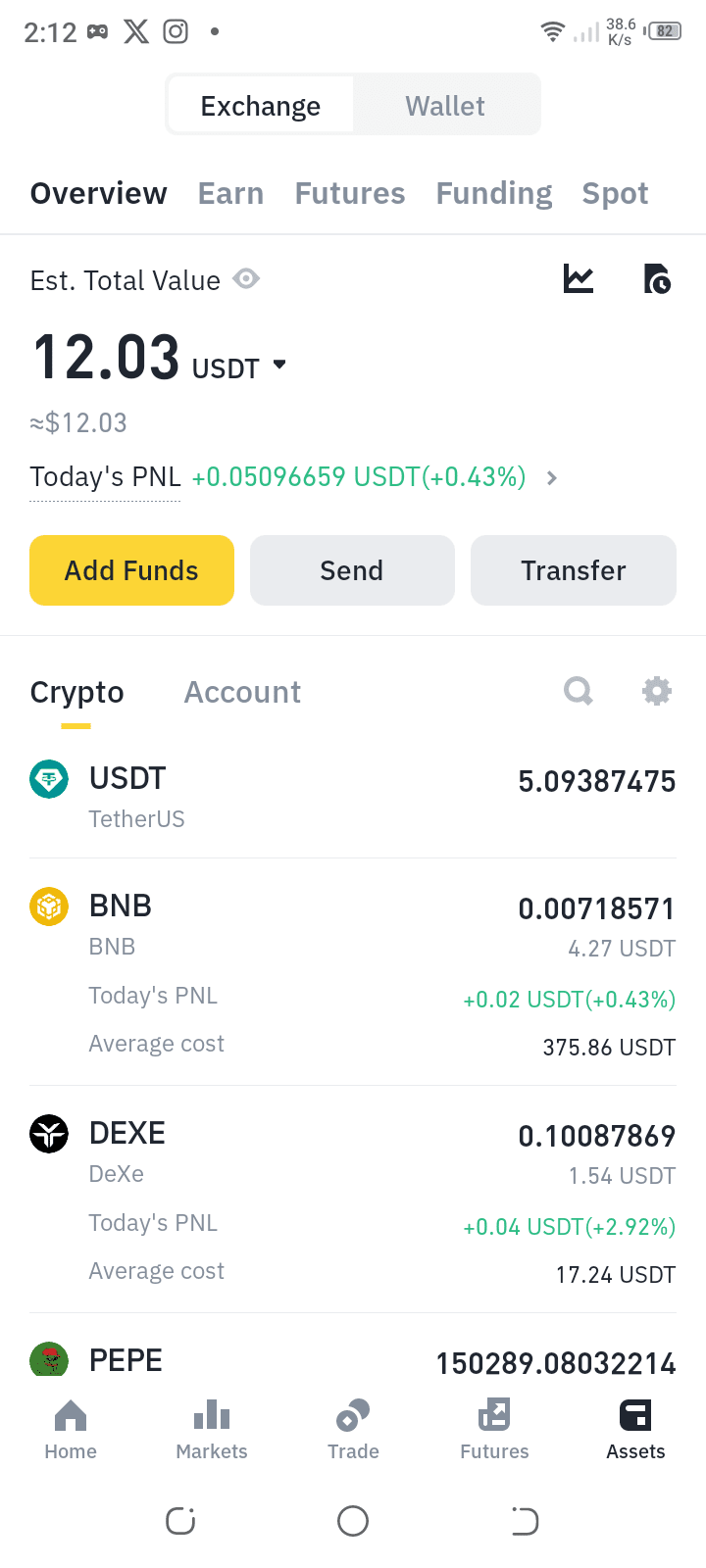Start a Transfer
Viewport: 706px width, 1568px height.
pos(574,570)
